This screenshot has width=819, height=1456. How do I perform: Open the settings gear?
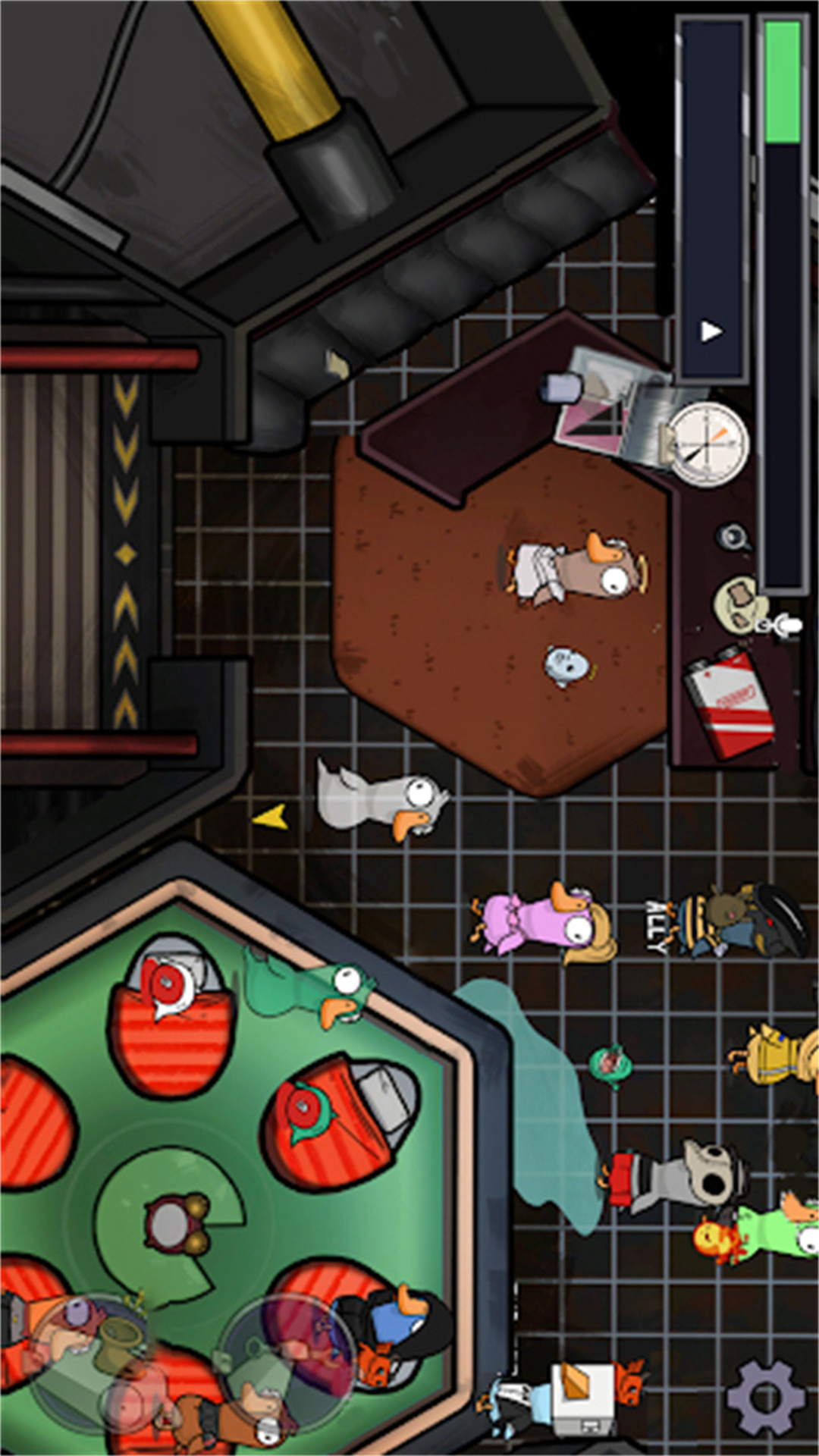point(766,1398)
